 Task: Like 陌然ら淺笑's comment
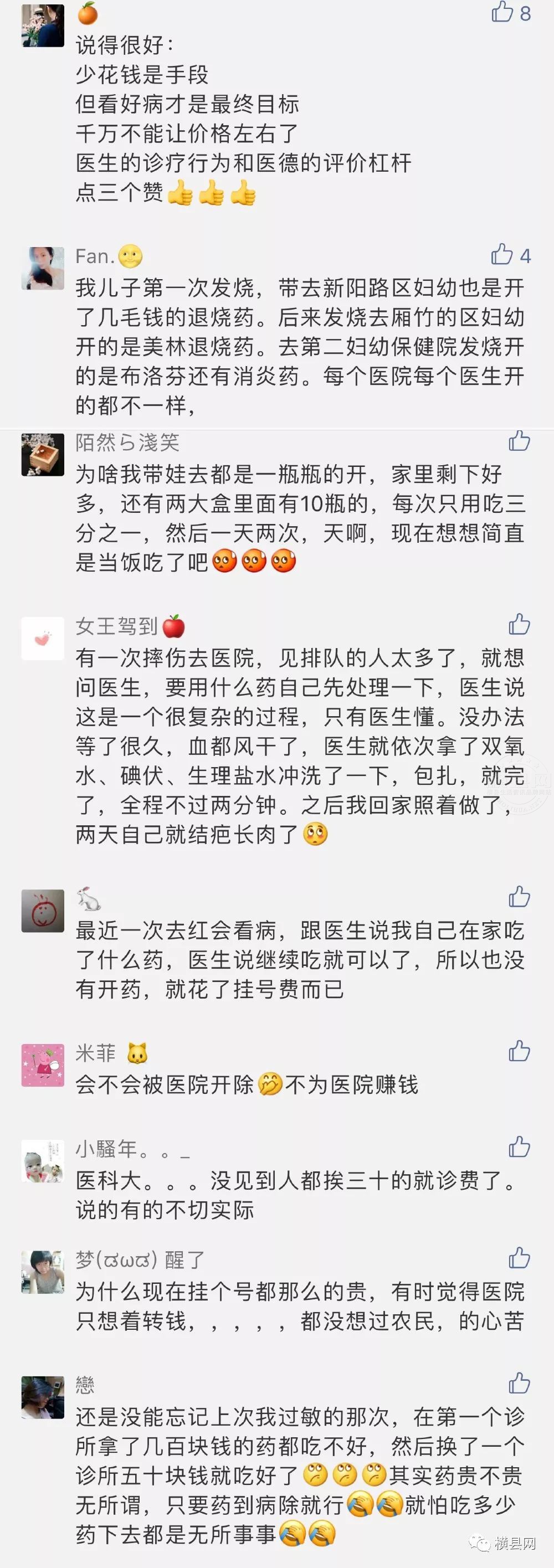click(519, 441)
